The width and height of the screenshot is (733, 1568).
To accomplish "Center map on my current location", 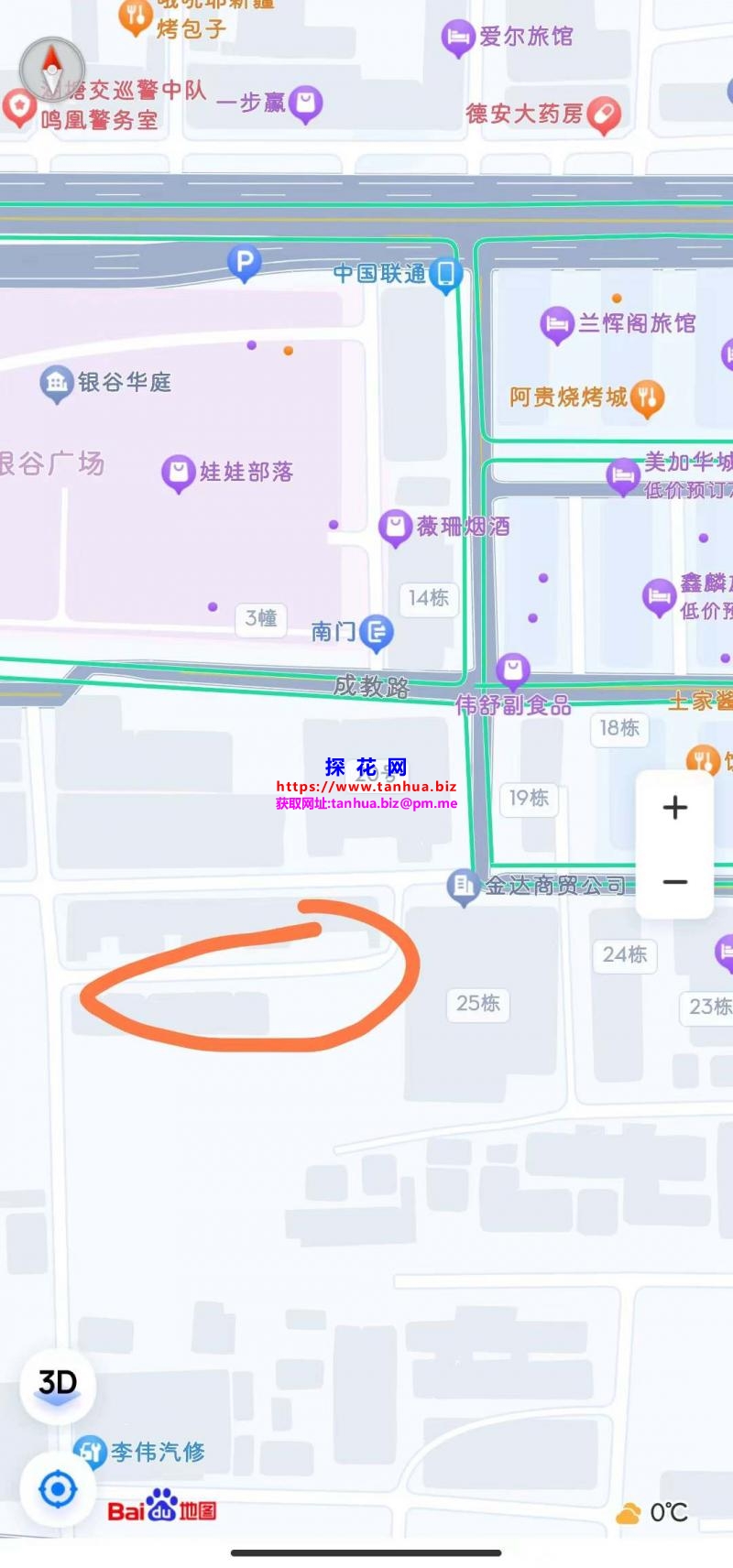I will click(58, 1489).
